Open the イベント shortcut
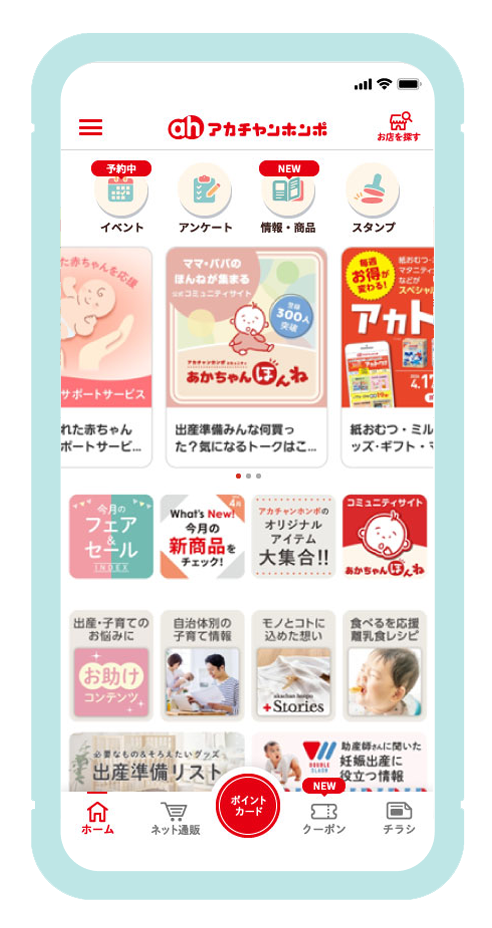Screen dimensions: 492x928 121,198
